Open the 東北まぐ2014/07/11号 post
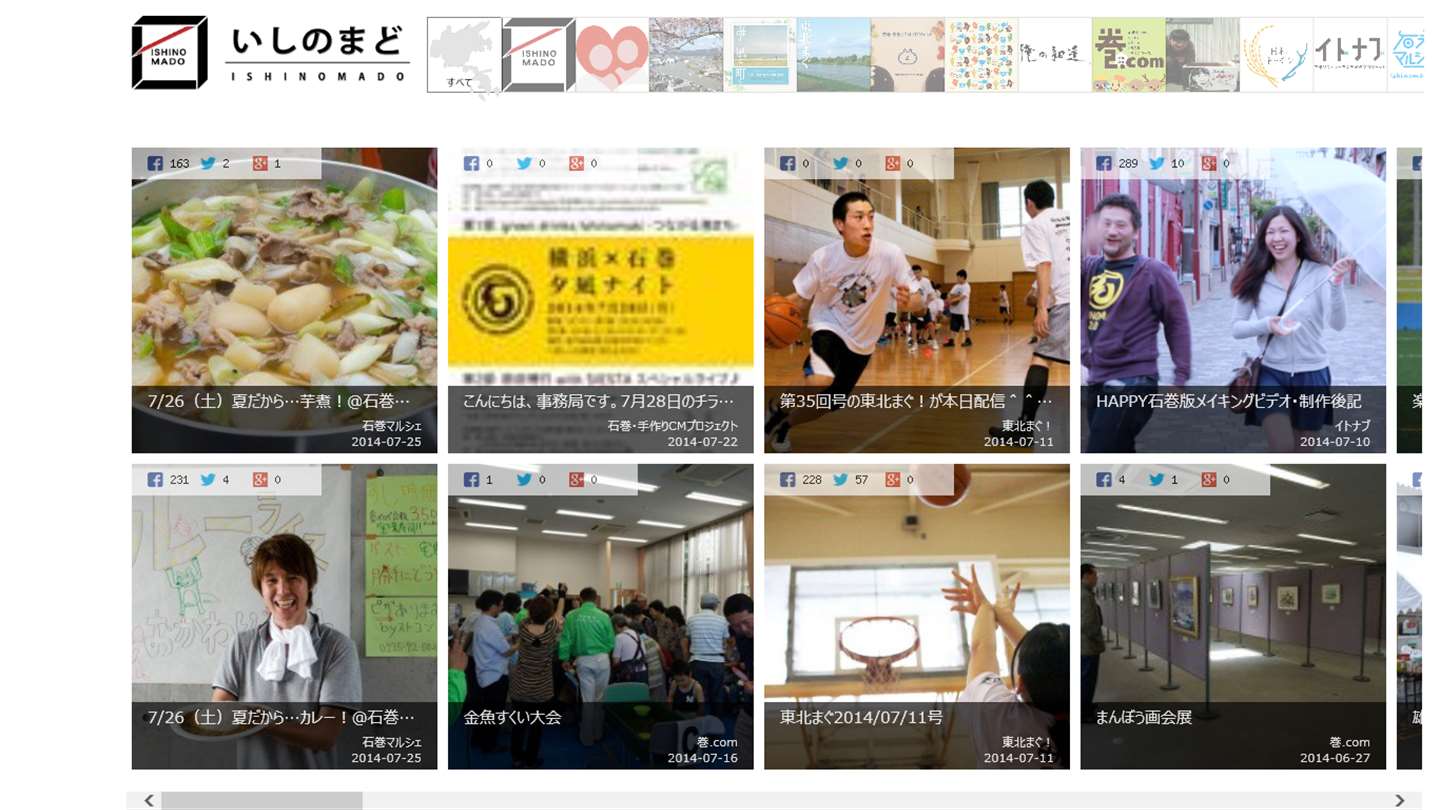The width and height of the screenshot is (1440, 810). 916,616
